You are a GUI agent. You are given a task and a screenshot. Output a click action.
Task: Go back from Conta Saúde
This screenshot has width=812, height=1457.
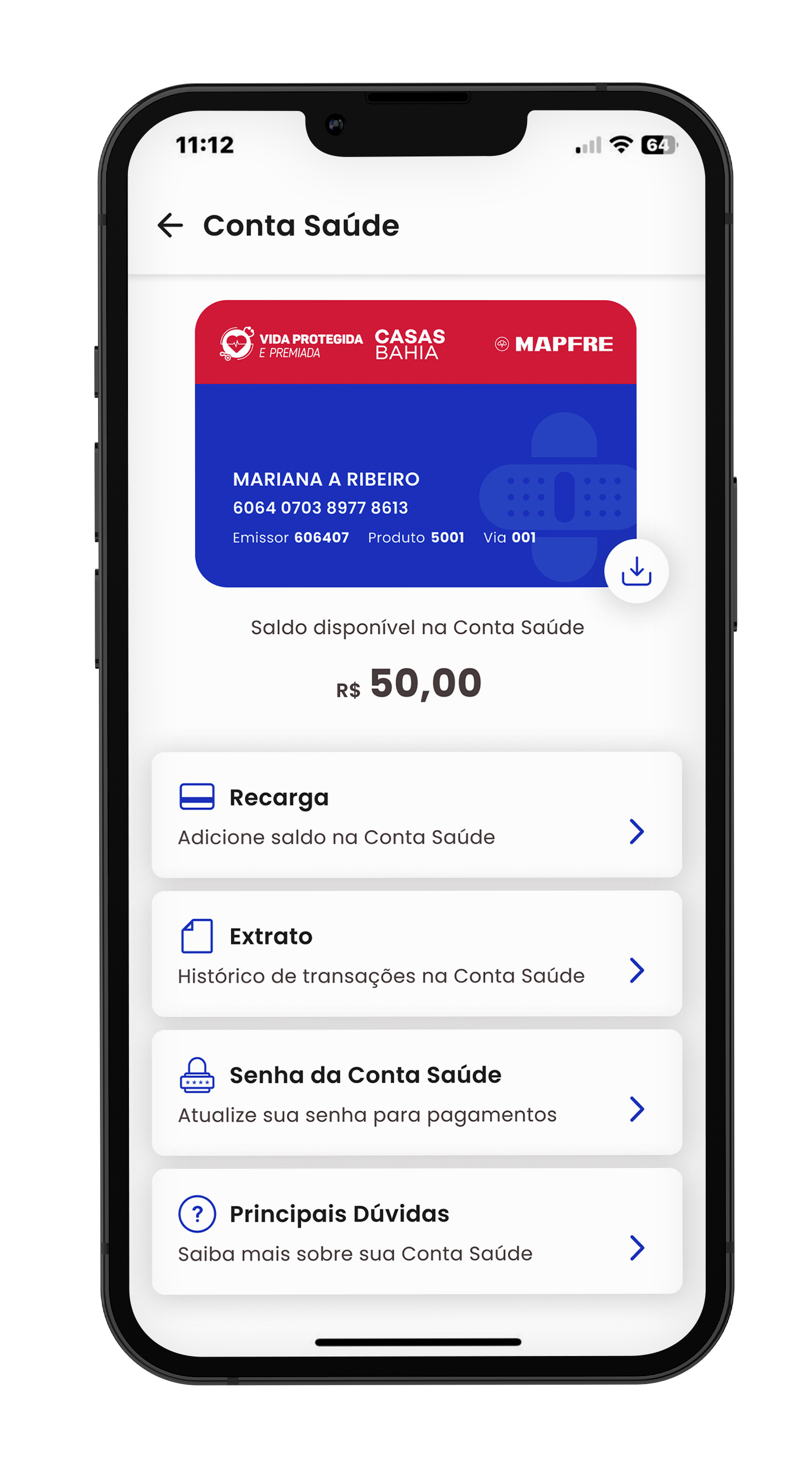click(x=170, y=225)
